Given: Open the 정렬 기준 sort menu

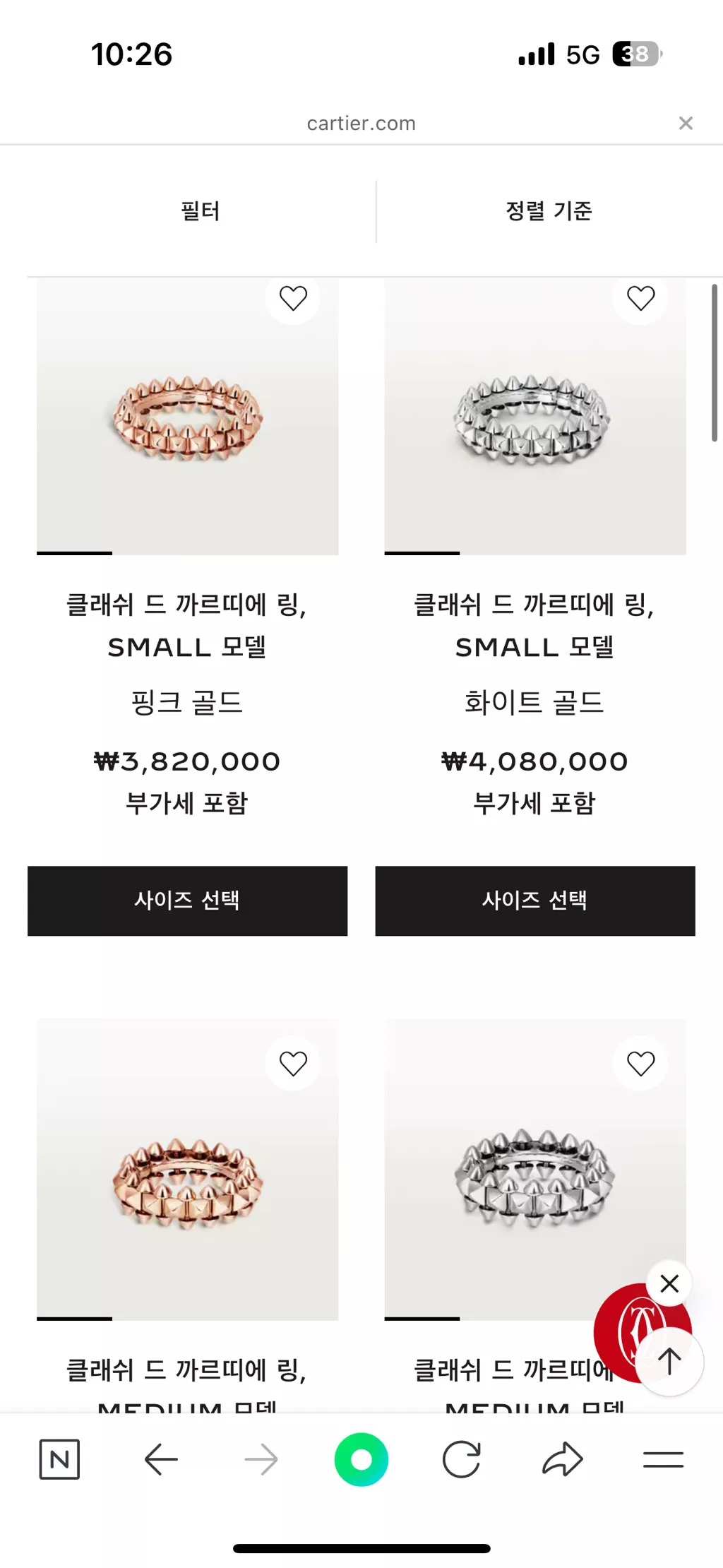Looking at the screenshot, I should point(549,211).
